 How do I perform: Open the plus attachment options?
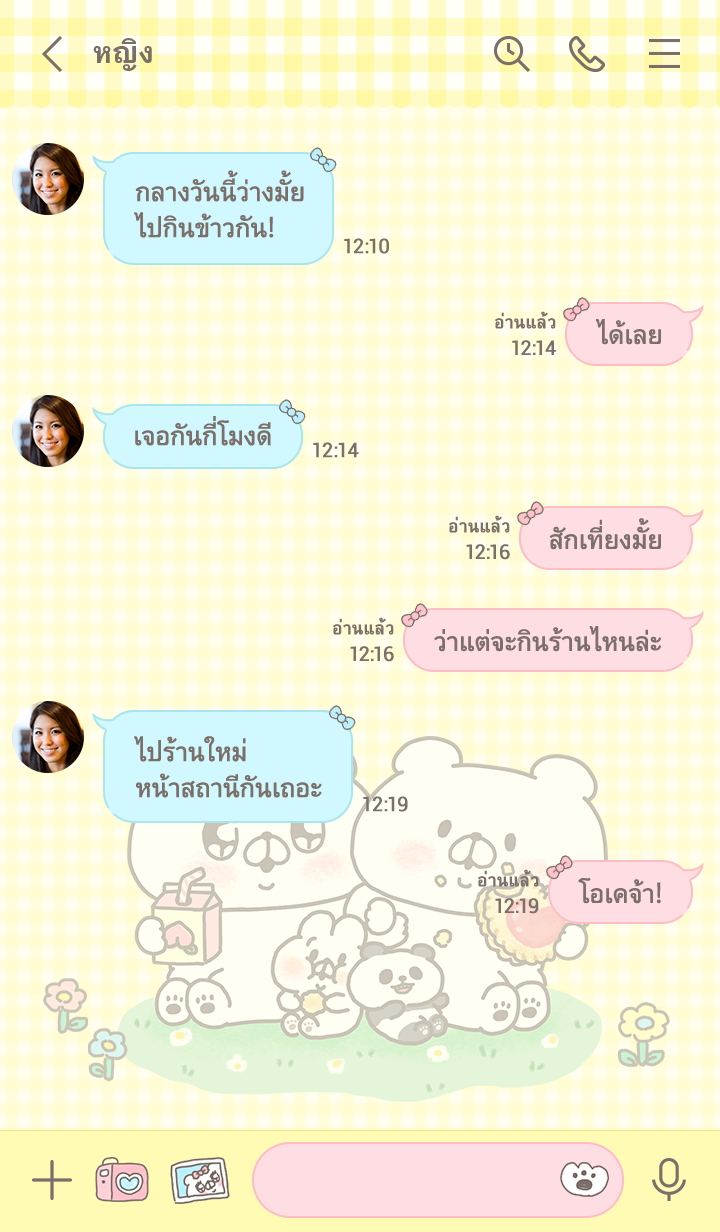52,1181
